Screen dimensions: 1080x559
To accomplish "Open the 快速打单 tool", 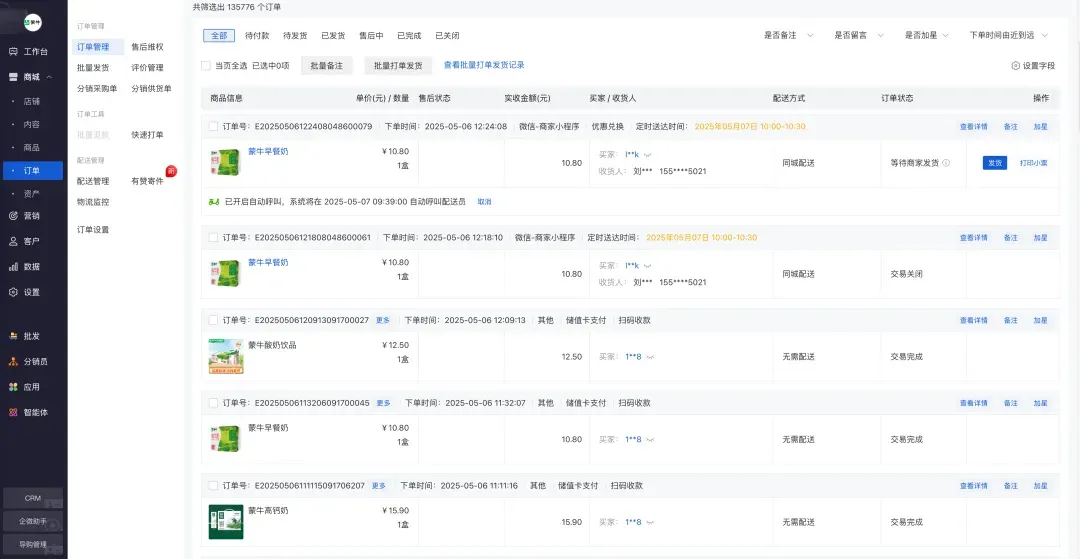I will 147,135.
